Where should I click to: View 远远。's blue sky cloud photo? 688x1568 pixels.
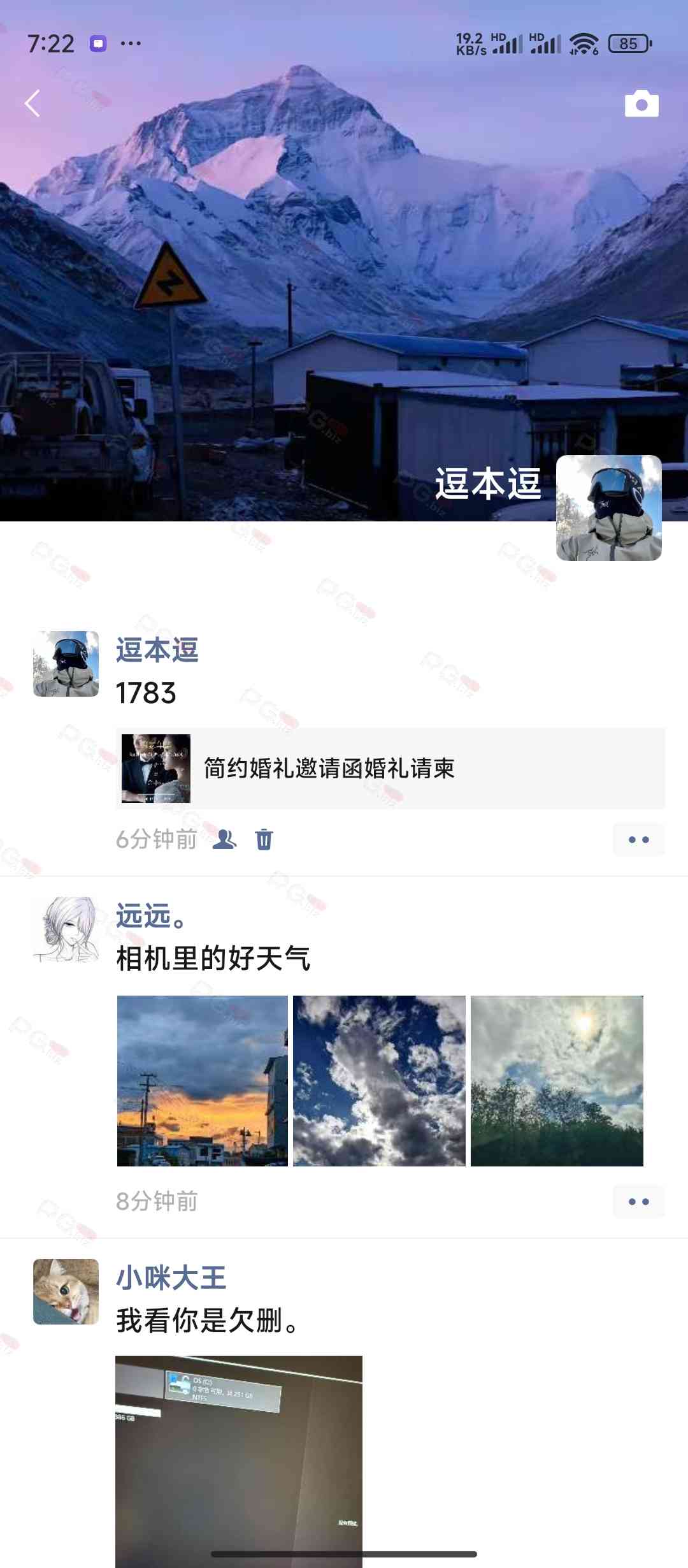[x=379, y=1081]
